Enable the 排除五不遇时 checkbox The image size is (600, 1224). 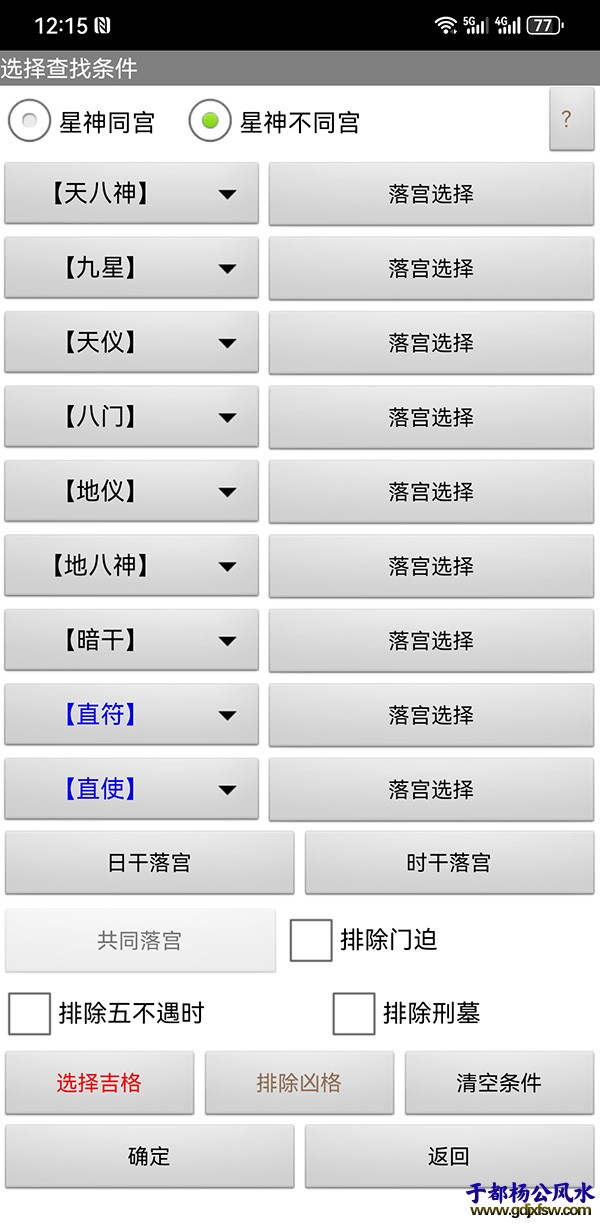29,1013
